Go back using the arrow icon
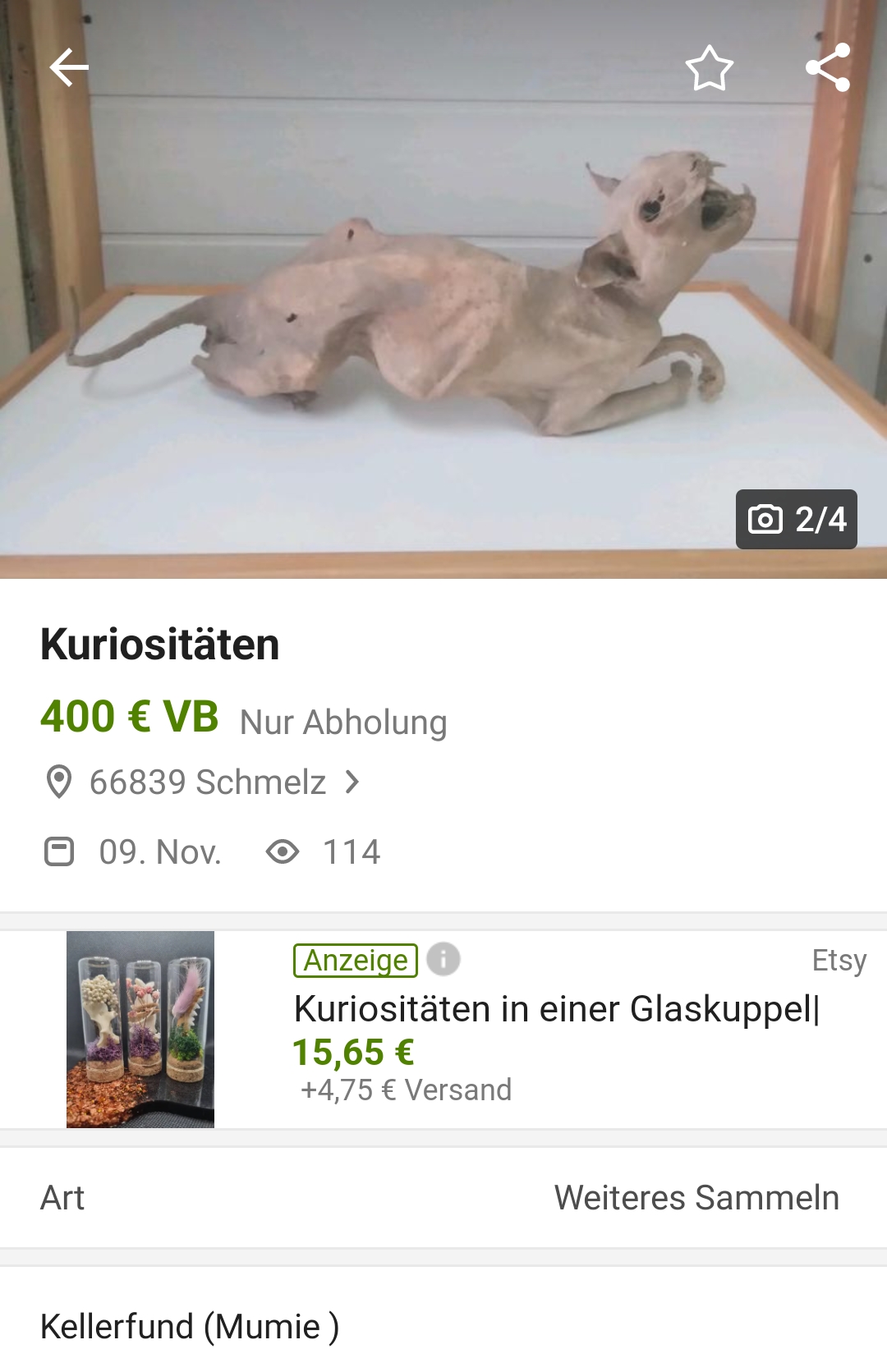Screen dimensions: 887x1372 [69, 67]
